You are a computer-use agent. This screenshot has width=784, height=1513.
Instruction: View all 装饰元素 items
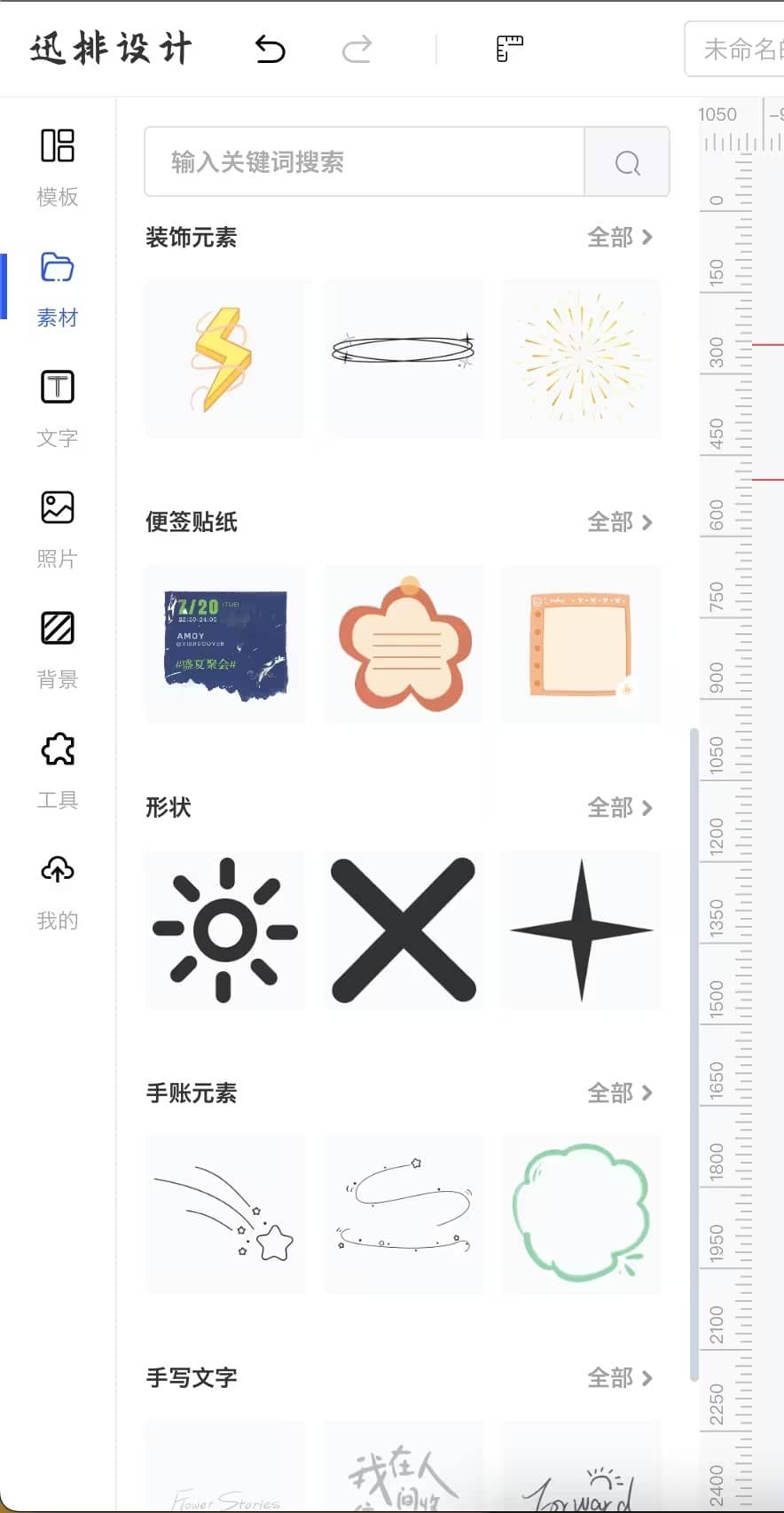(x=619, y=238)
